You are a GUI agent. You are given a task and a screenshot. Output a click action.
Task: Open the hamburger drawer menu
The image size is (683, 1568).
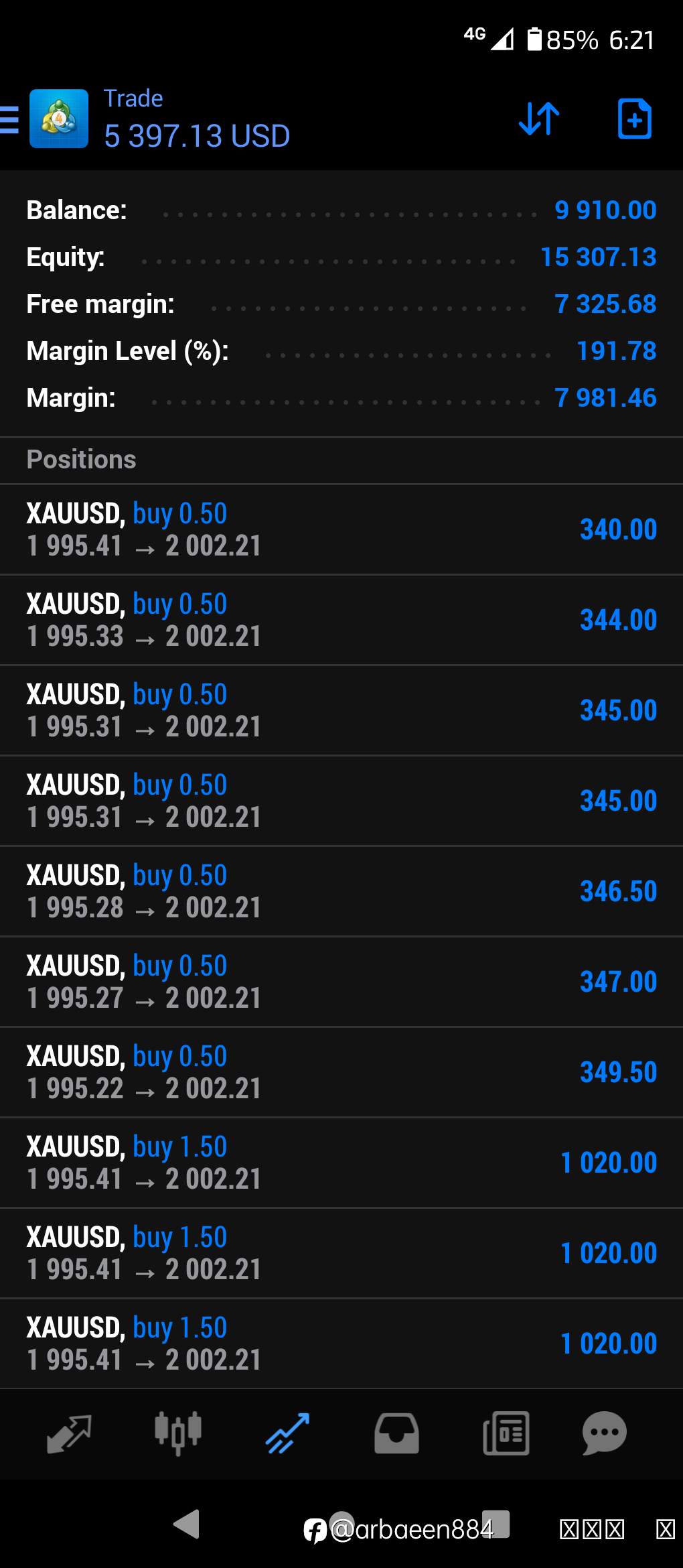[x=9, y=120]
